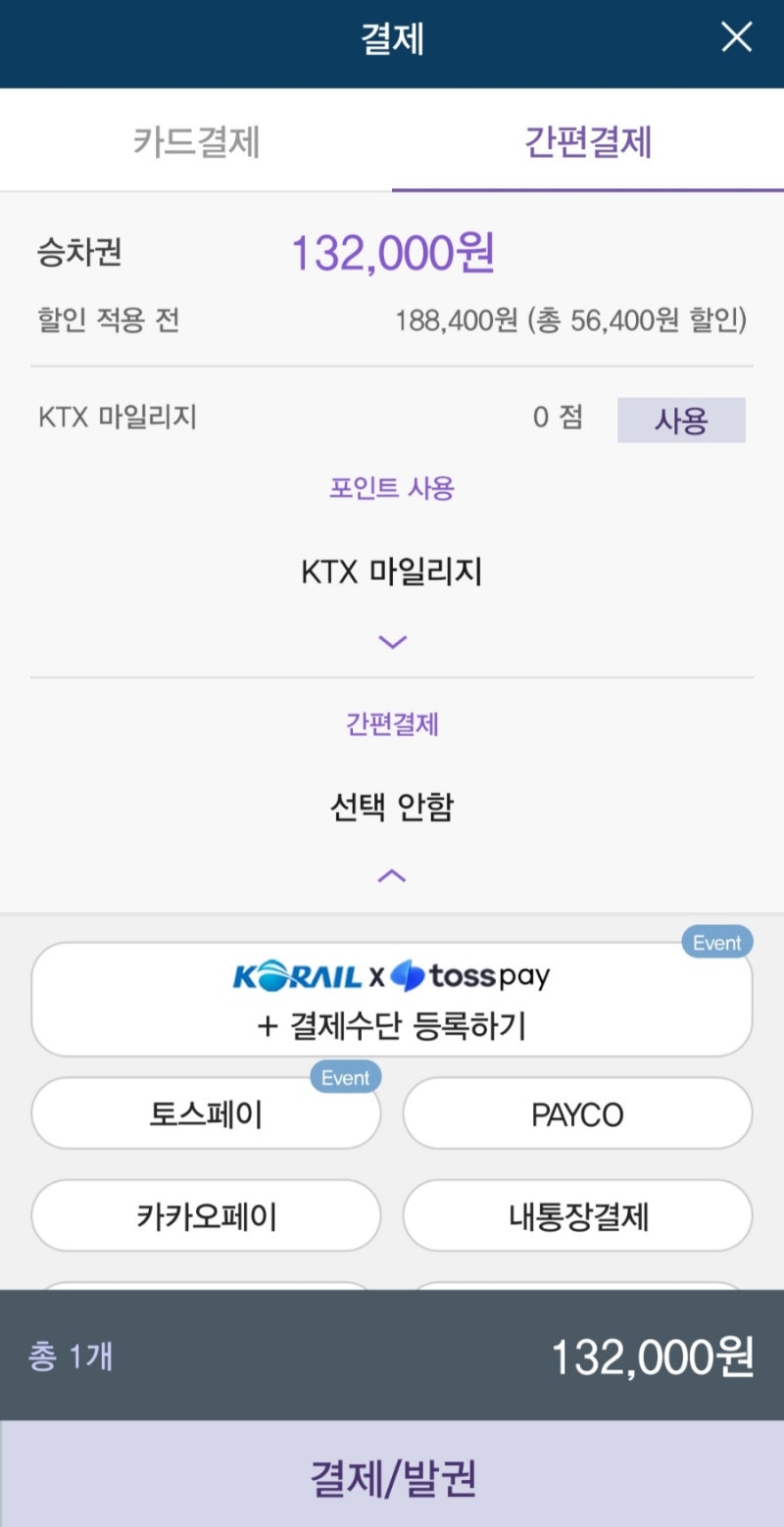The width and height of the screenshot is (784, 1527).
Task: Switch to the 카드결제 tab
Action: click(196, 143)
